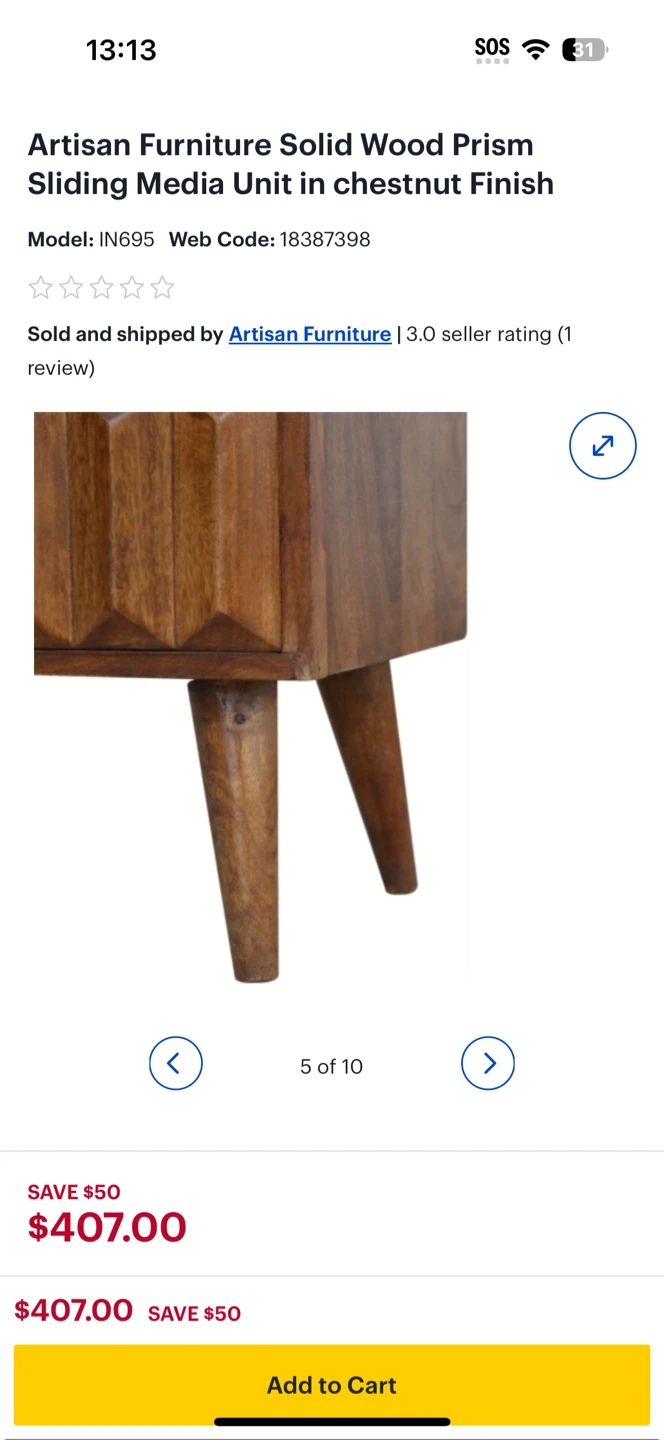Open the media unit leg photo

pyautogui.click(x=250, y=697)
